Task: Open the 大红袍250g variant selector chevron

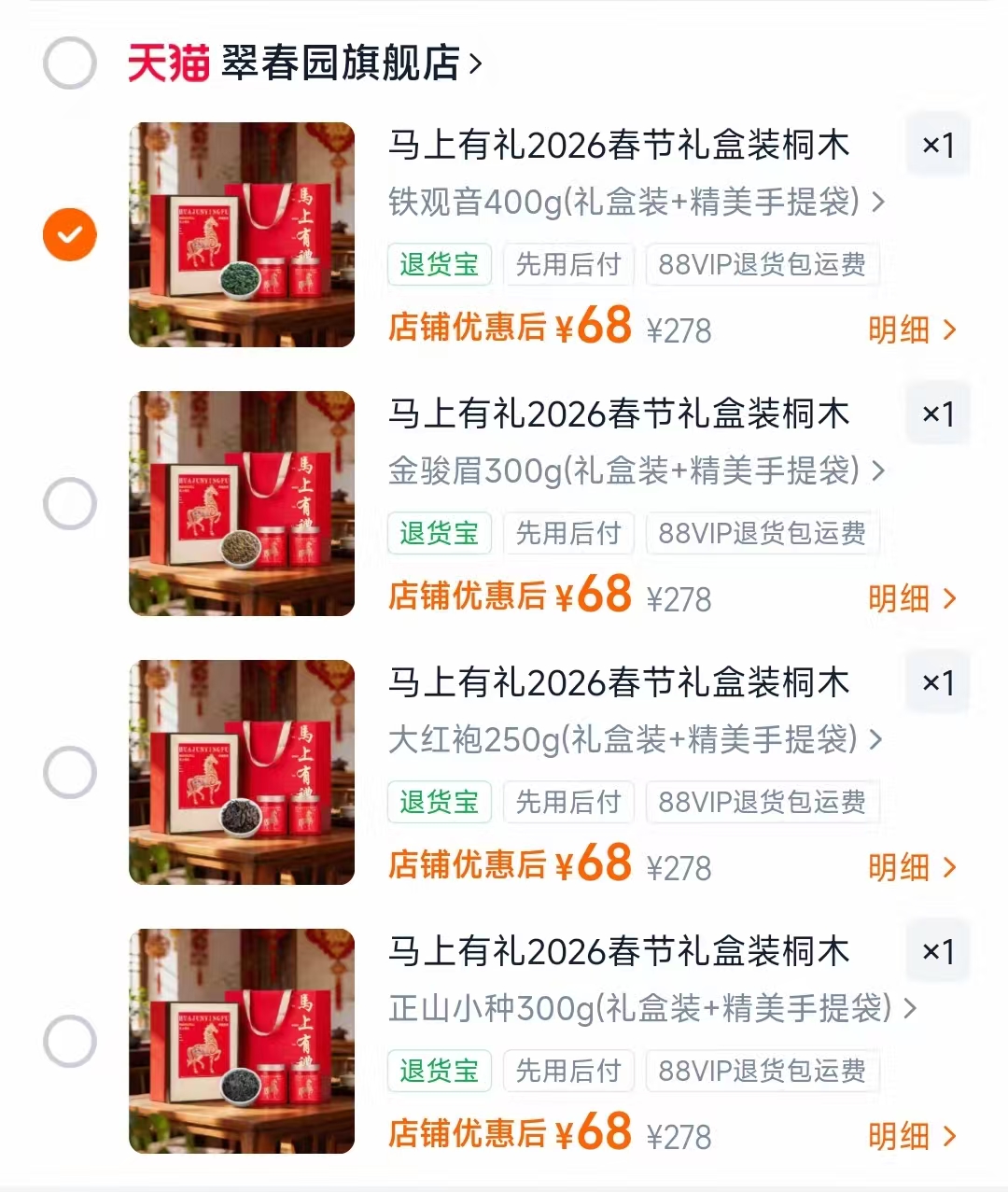Action: [875, 740]
